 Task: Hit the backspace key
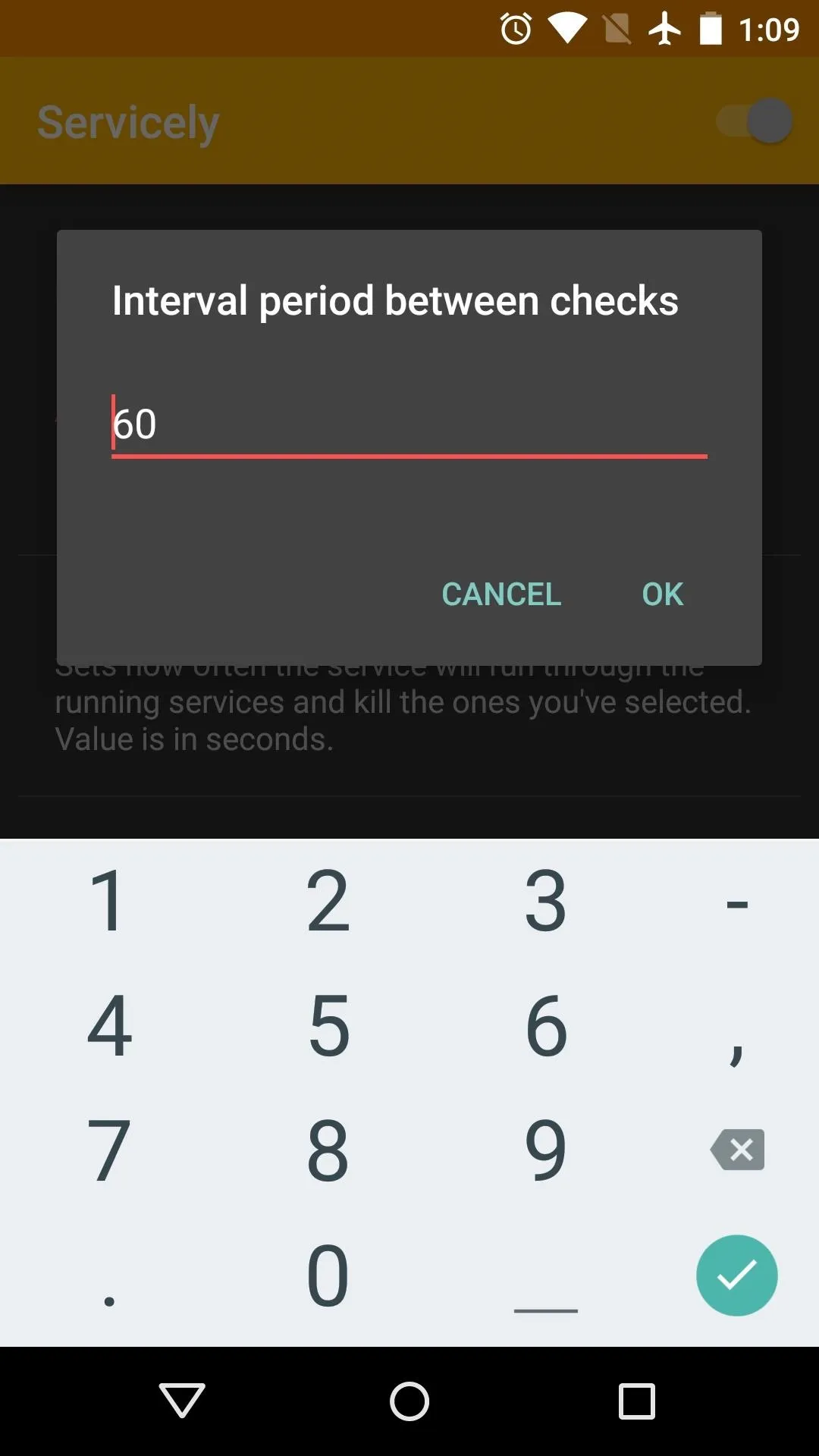click(x=737, y=1150)
